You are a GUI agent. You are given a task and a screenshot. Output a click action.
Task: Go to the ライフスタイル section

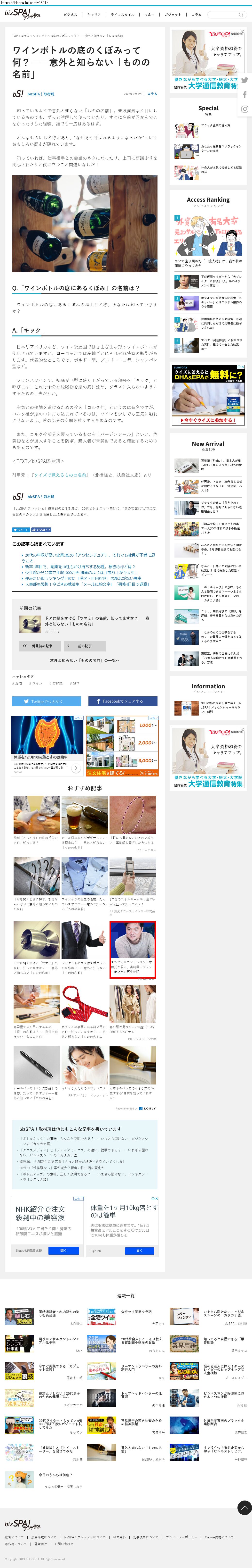coord(122,15)
